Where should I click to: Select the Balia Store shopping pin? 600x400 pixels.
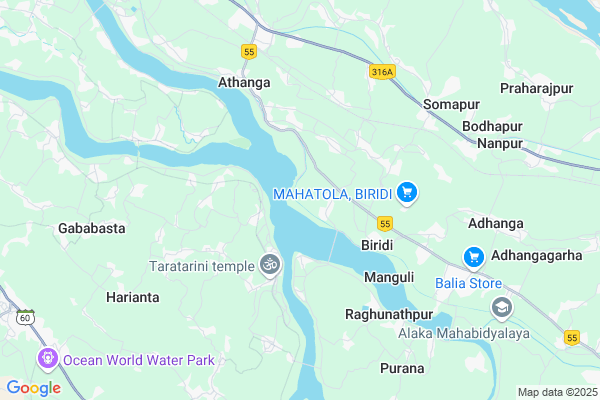point(474,258)
